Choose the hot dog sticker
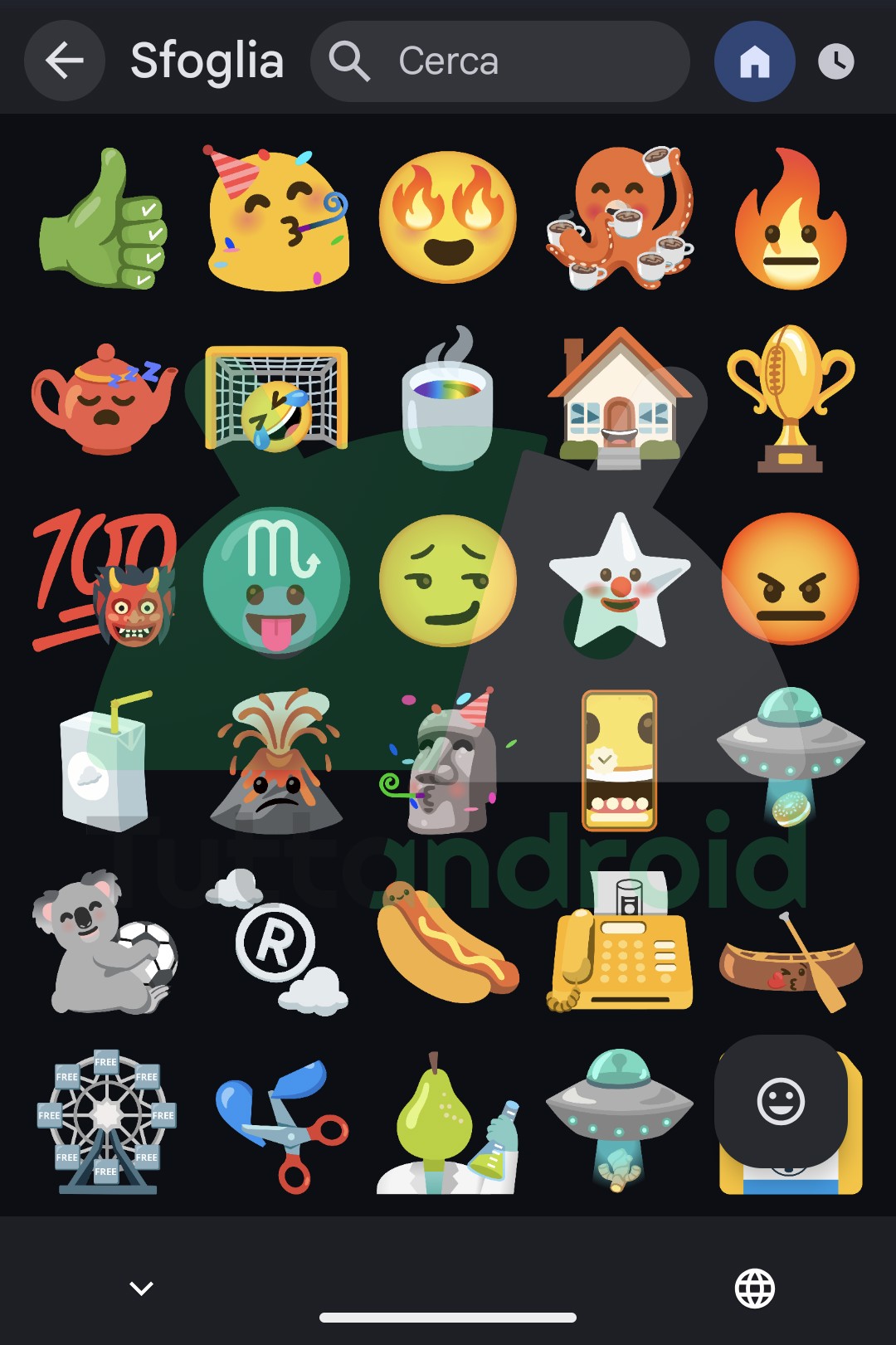 448,943
